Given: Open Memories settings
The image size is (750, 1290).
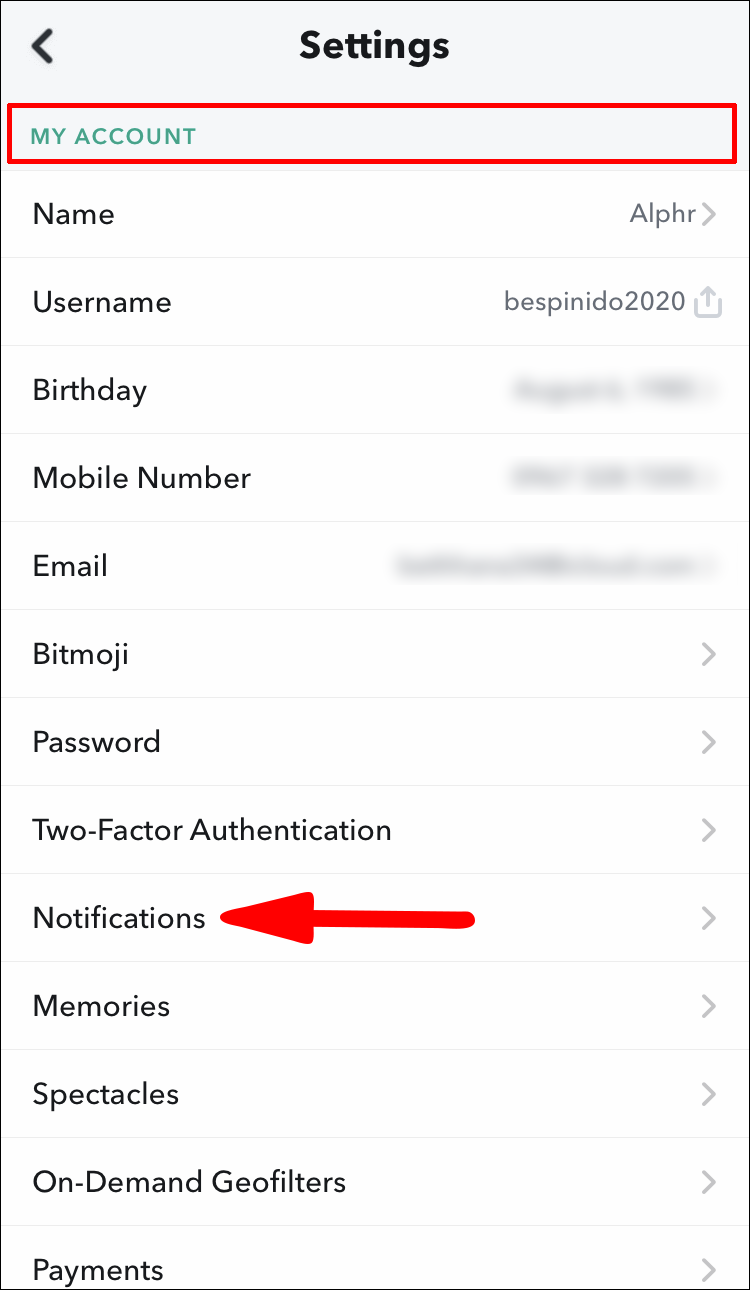Looking at the screenshot, I should (374, 1006).
